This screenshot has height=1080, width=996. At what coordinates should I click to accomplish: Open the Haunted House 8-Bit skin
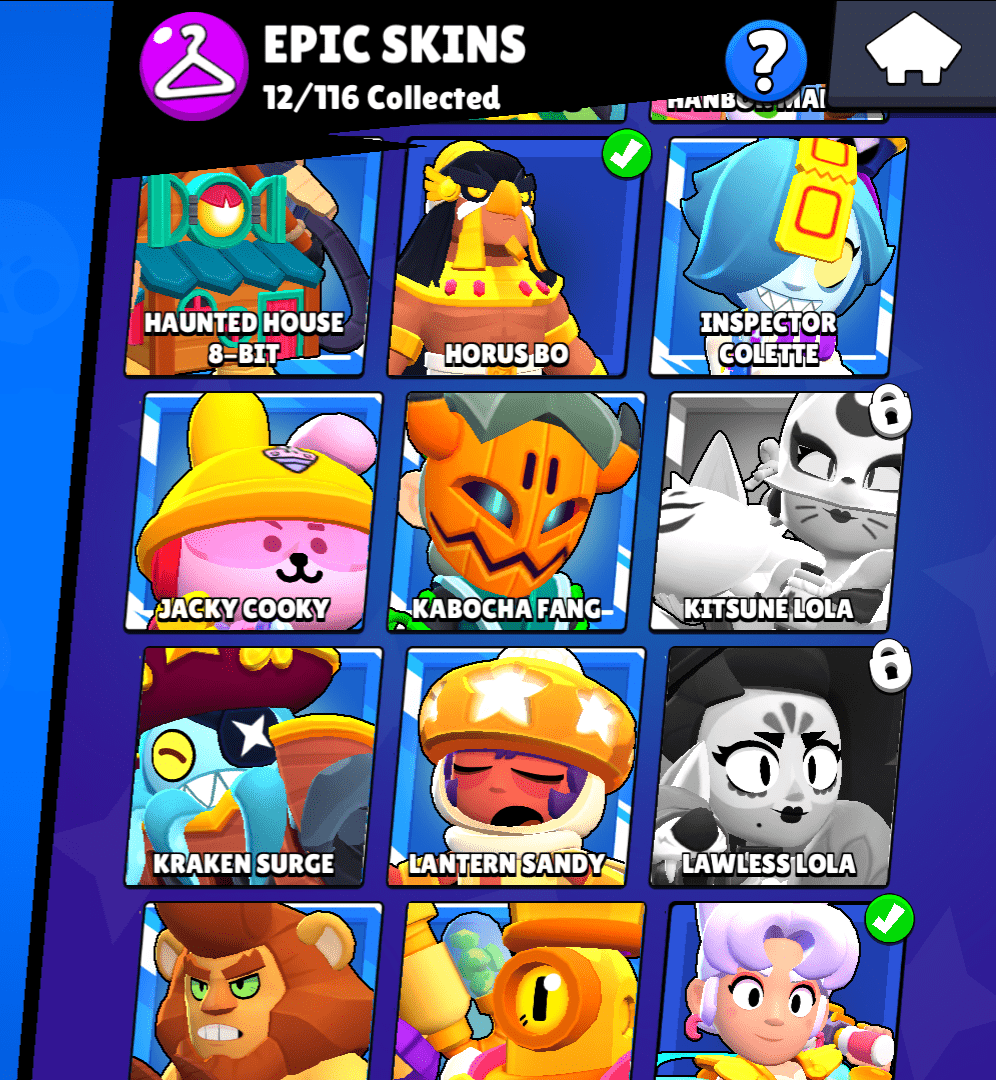coord(250,260)
